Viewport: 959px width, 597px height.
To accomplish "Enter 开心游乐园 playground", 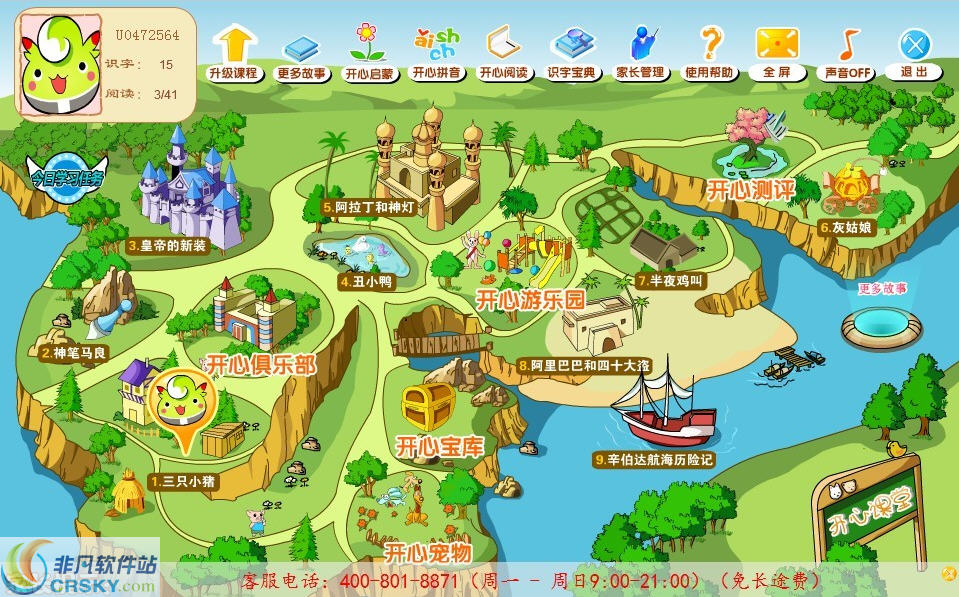I will pos(530,299).
